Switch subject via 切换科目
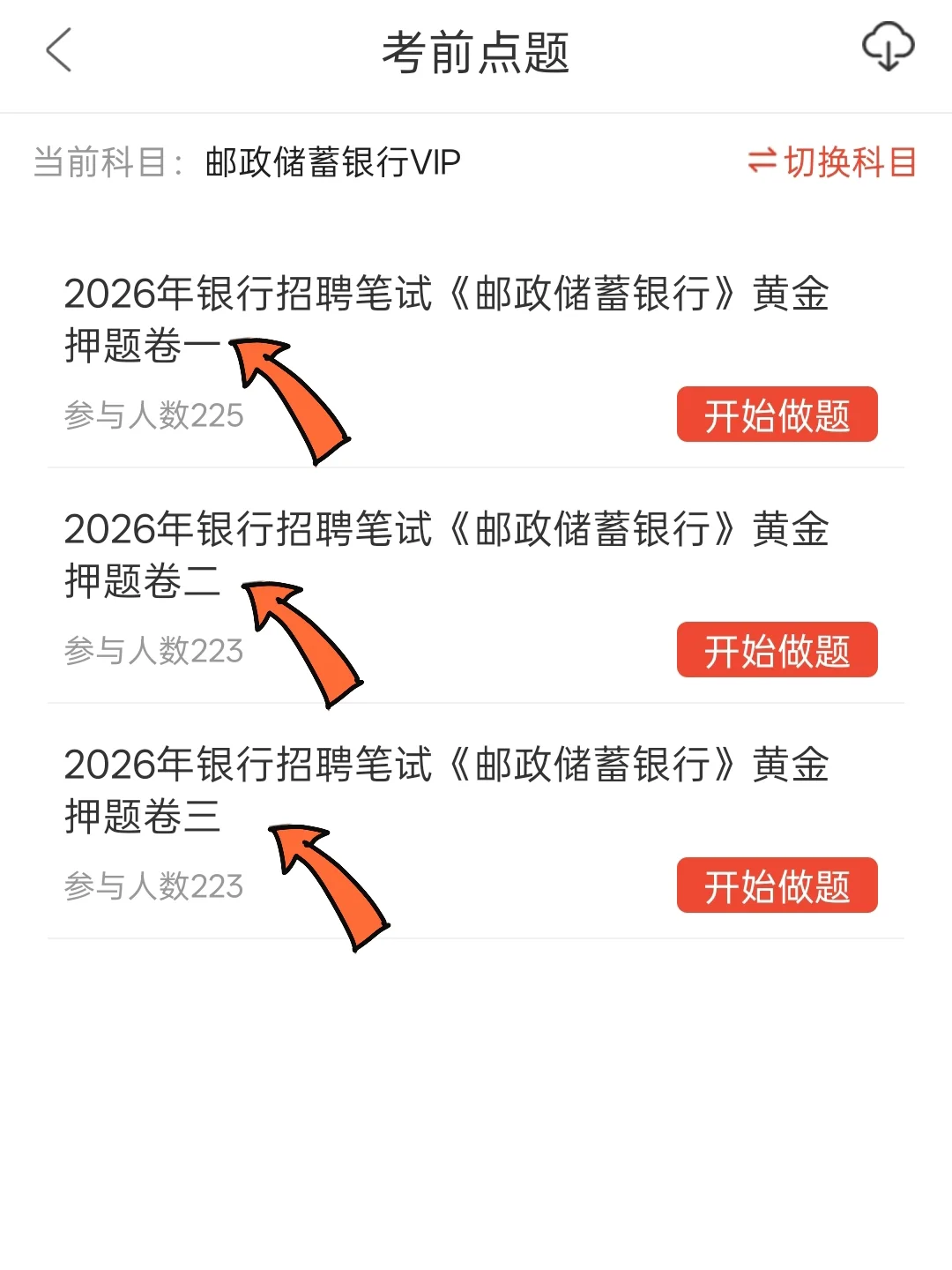 coord(832,162)
